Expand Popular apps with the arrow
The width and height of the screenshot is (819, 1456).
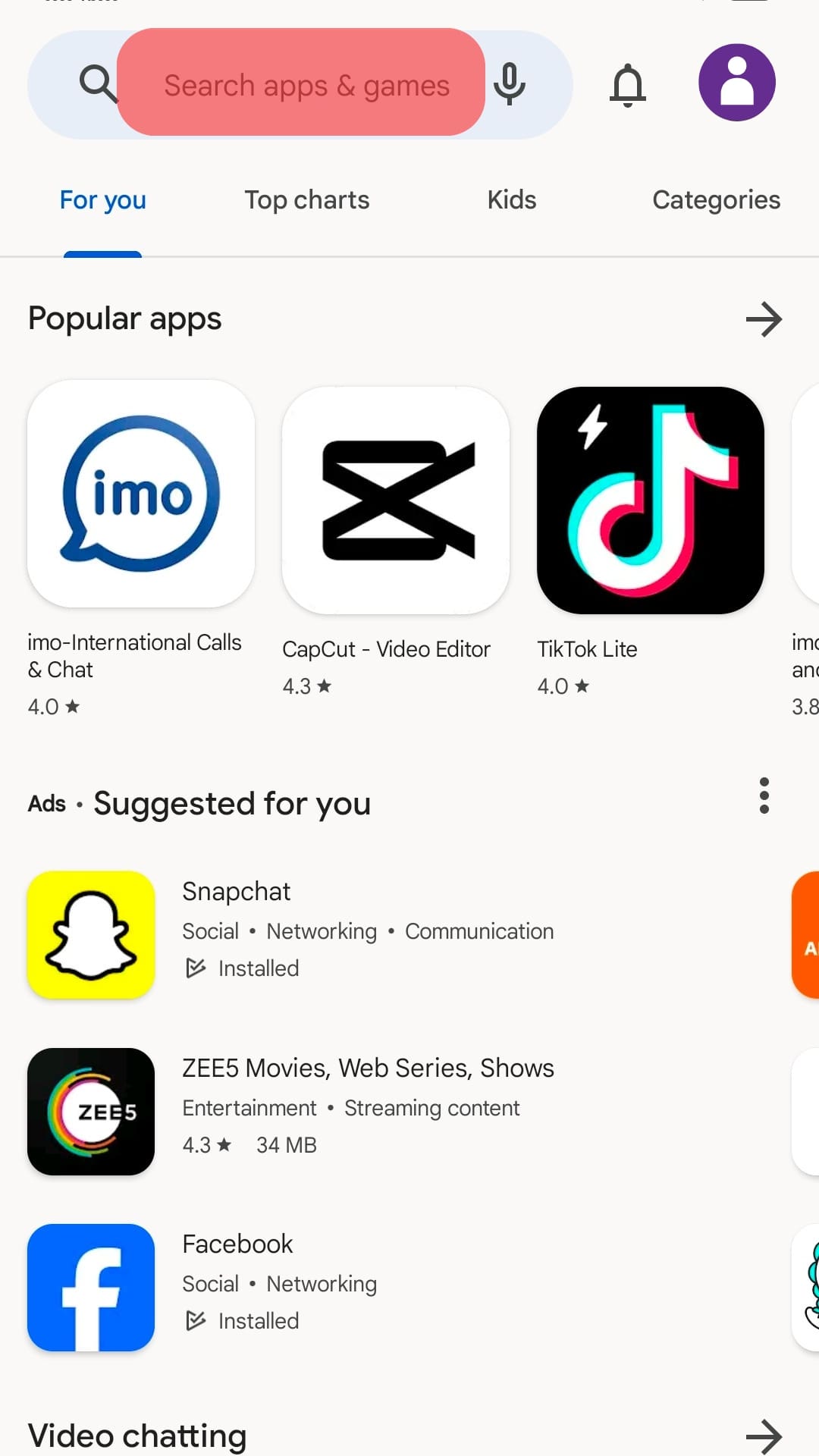click(x=763, y=319)
